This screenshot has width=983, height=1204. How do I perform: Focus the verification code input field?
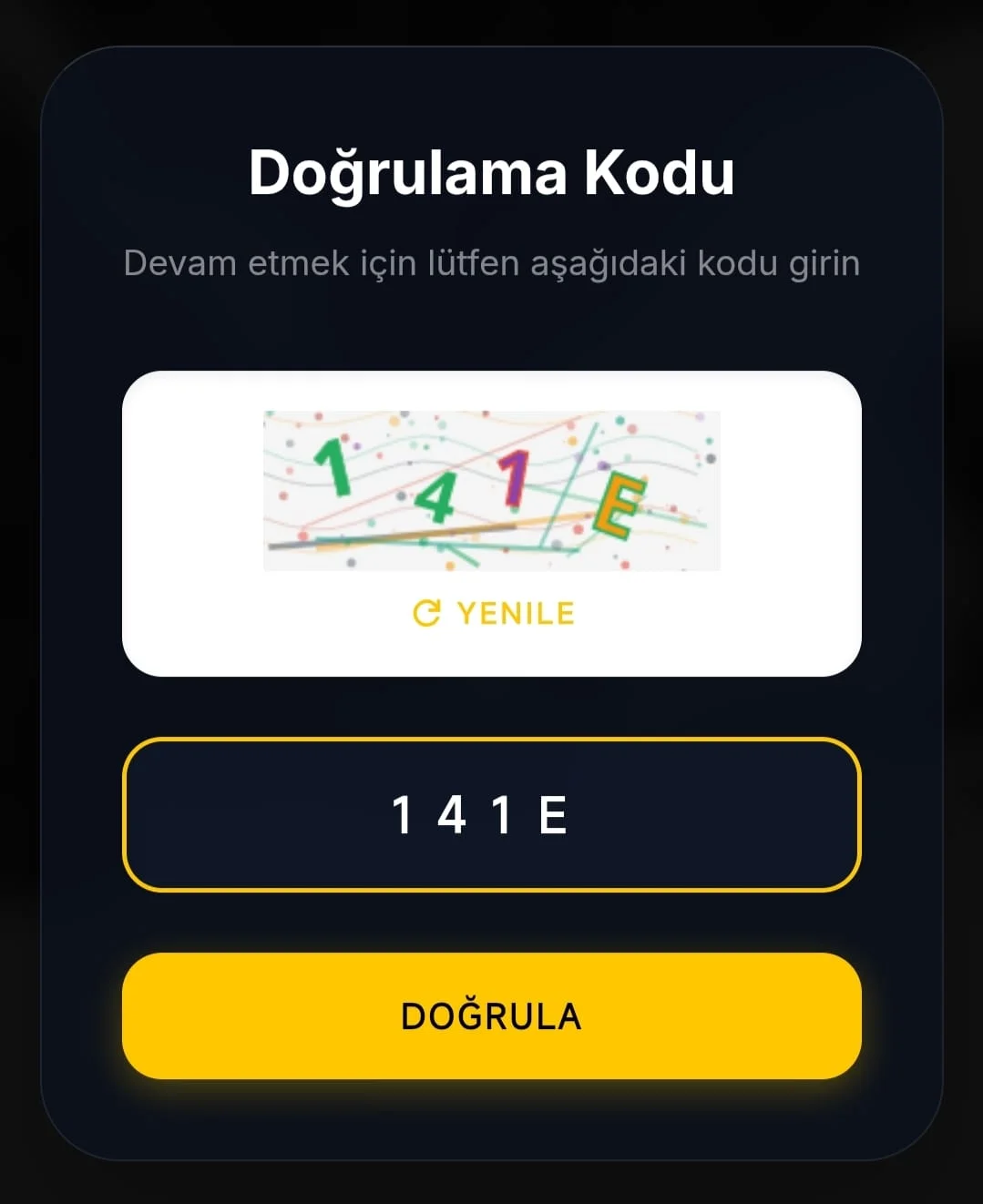491,814
